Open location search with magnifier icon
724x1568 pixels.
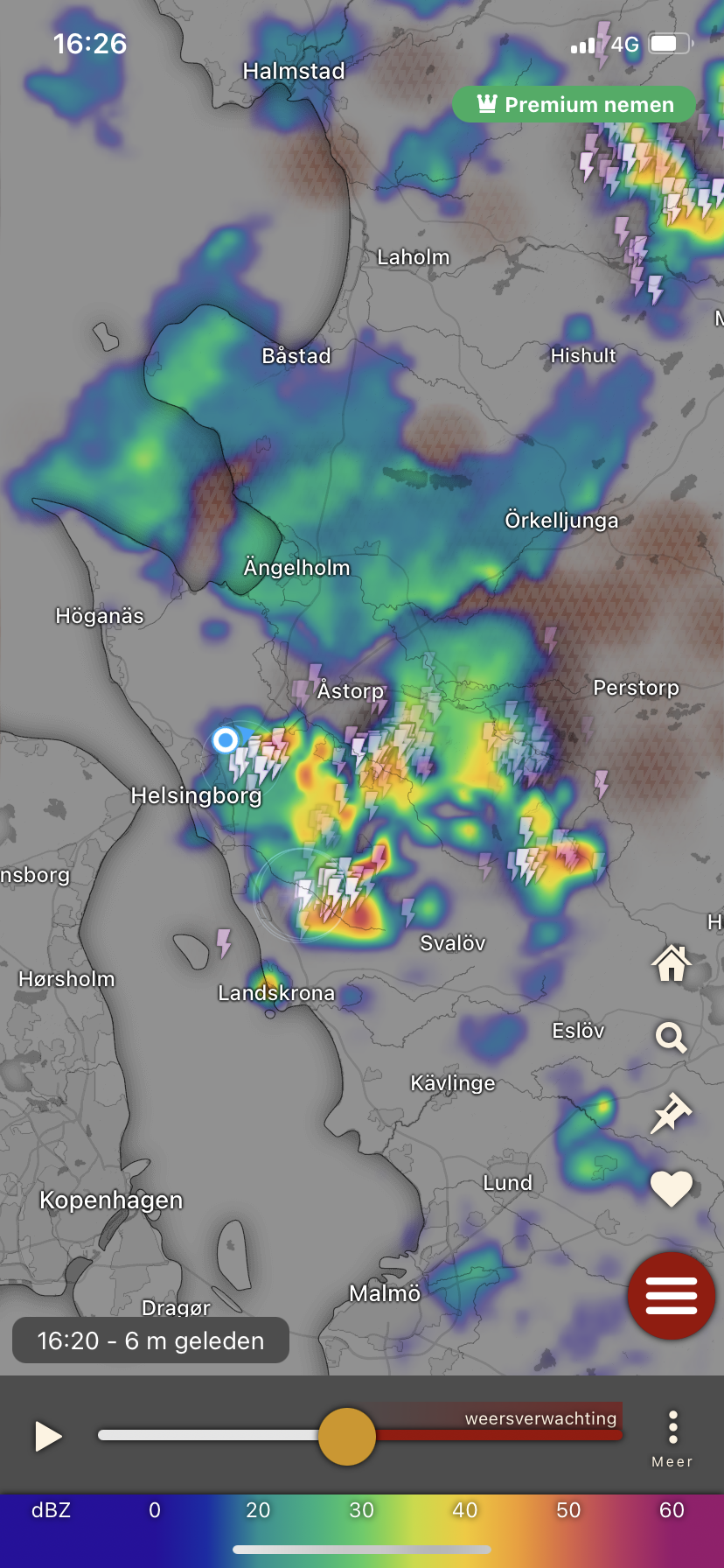671,1038
